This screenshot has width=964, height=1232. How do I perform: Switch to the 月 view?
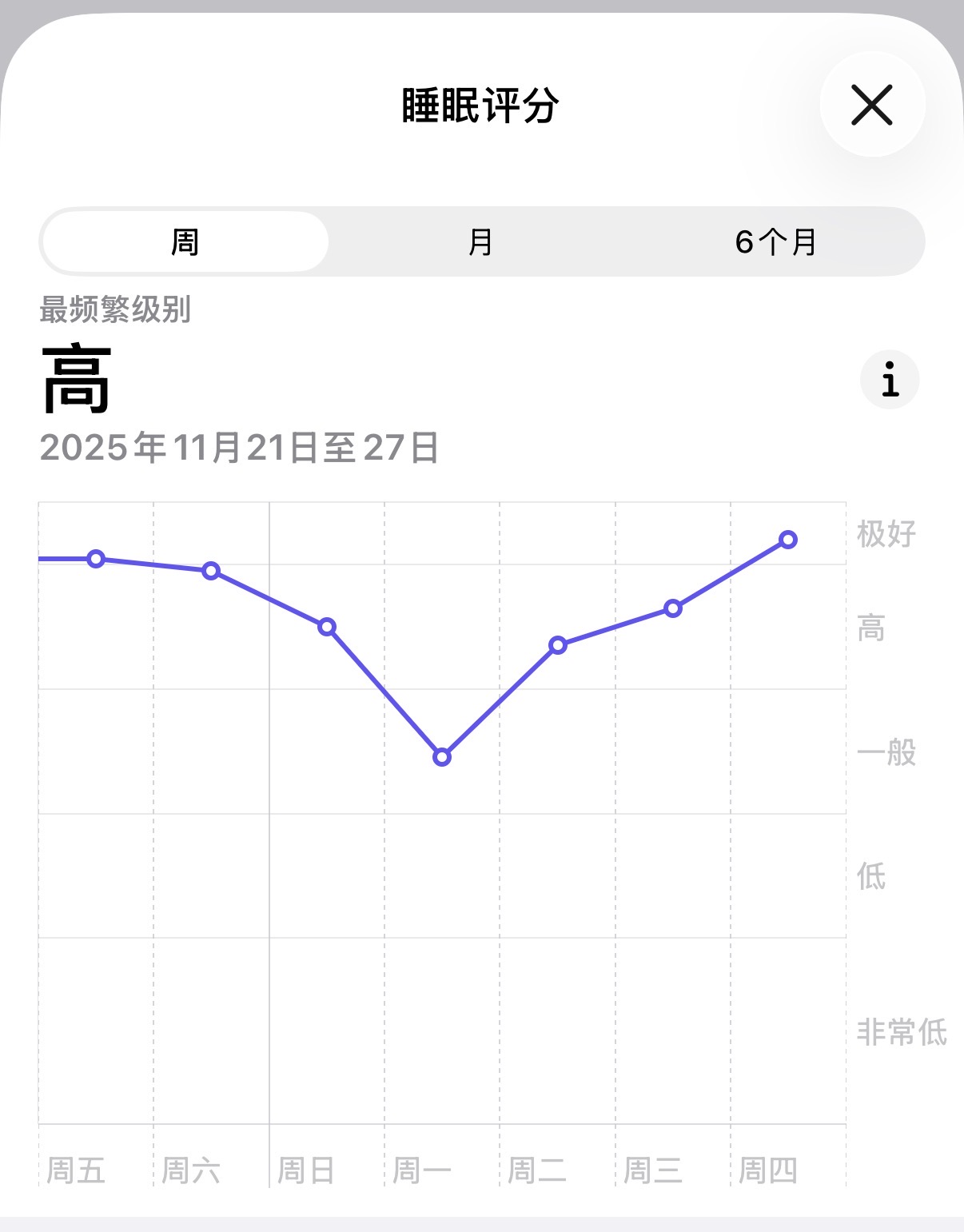(x=480, y=241)
